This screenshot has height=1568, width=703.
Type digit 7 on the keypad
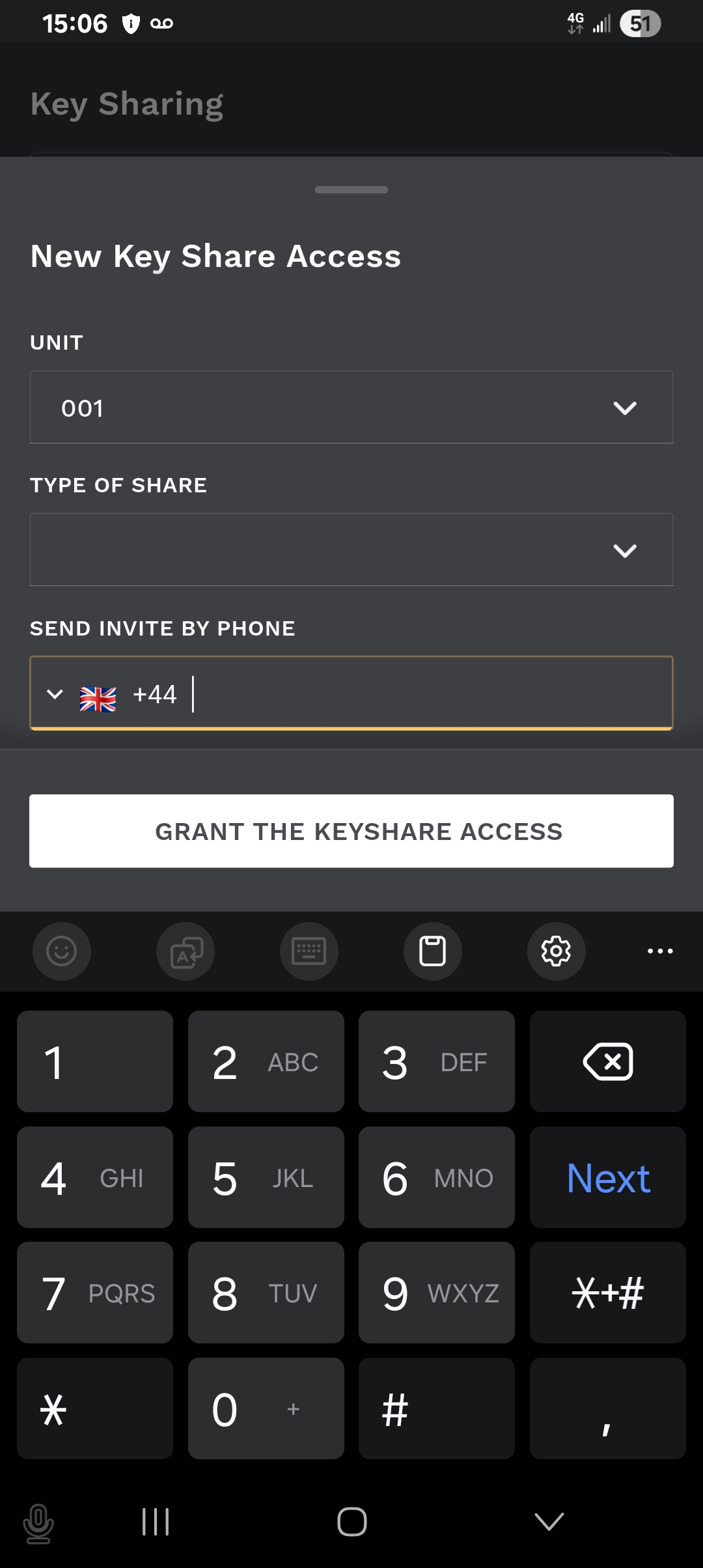pos(95,1293)
